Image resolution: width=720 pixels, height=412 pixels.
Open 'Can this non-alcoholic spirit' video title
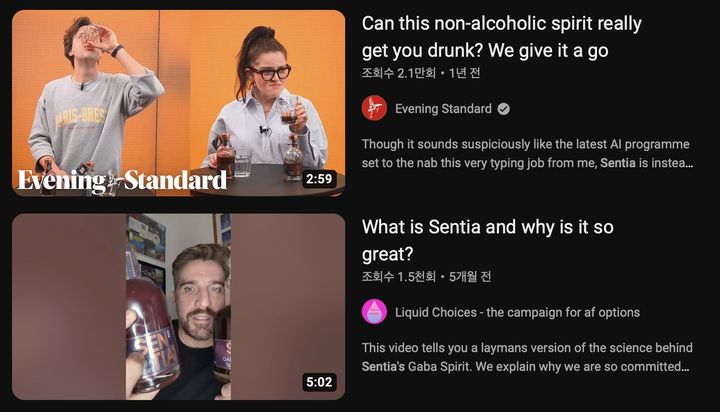(500, 36)
